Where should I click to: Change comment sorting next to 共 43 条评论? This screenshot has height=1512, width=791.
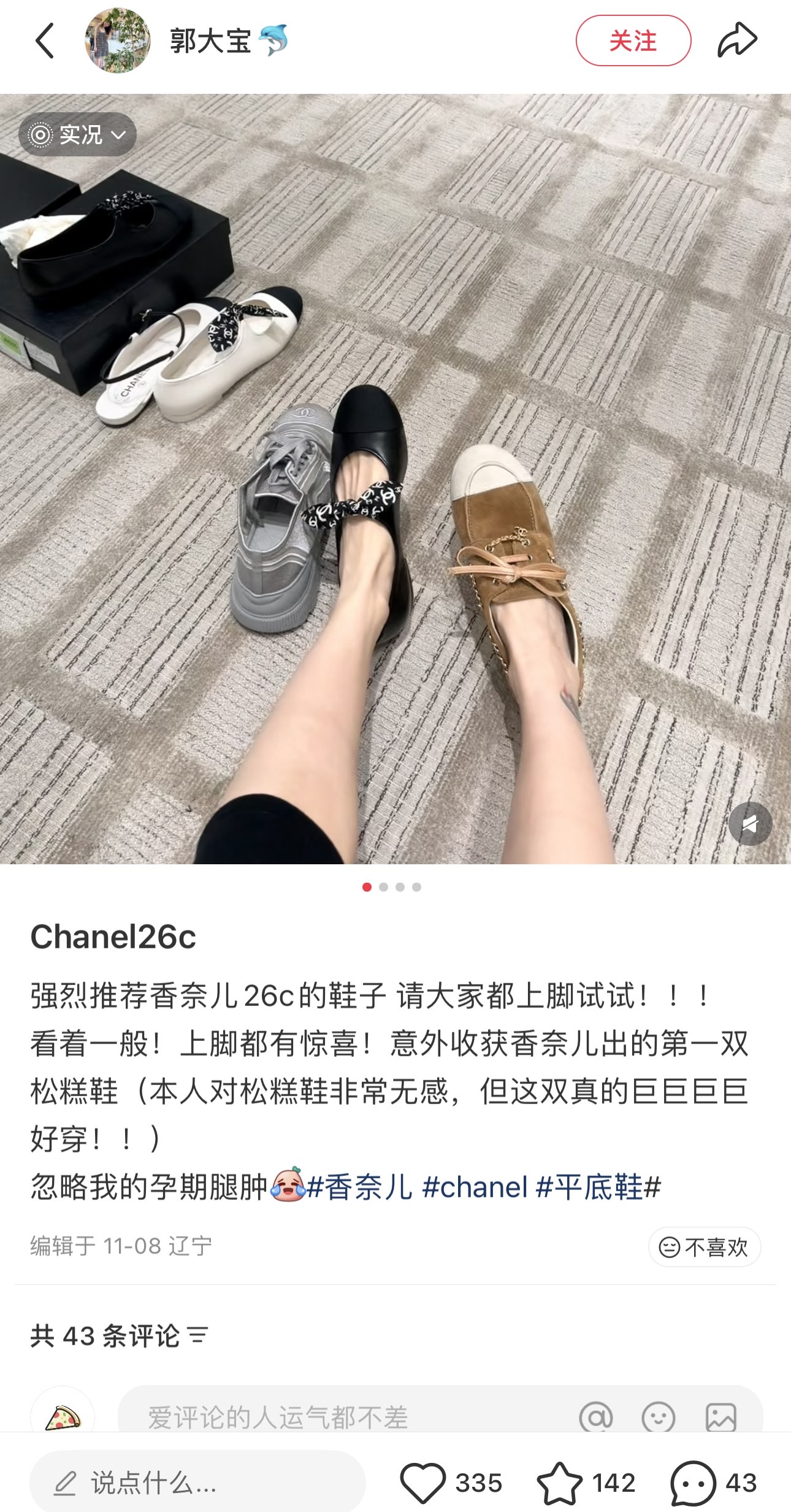point(198,1335)
